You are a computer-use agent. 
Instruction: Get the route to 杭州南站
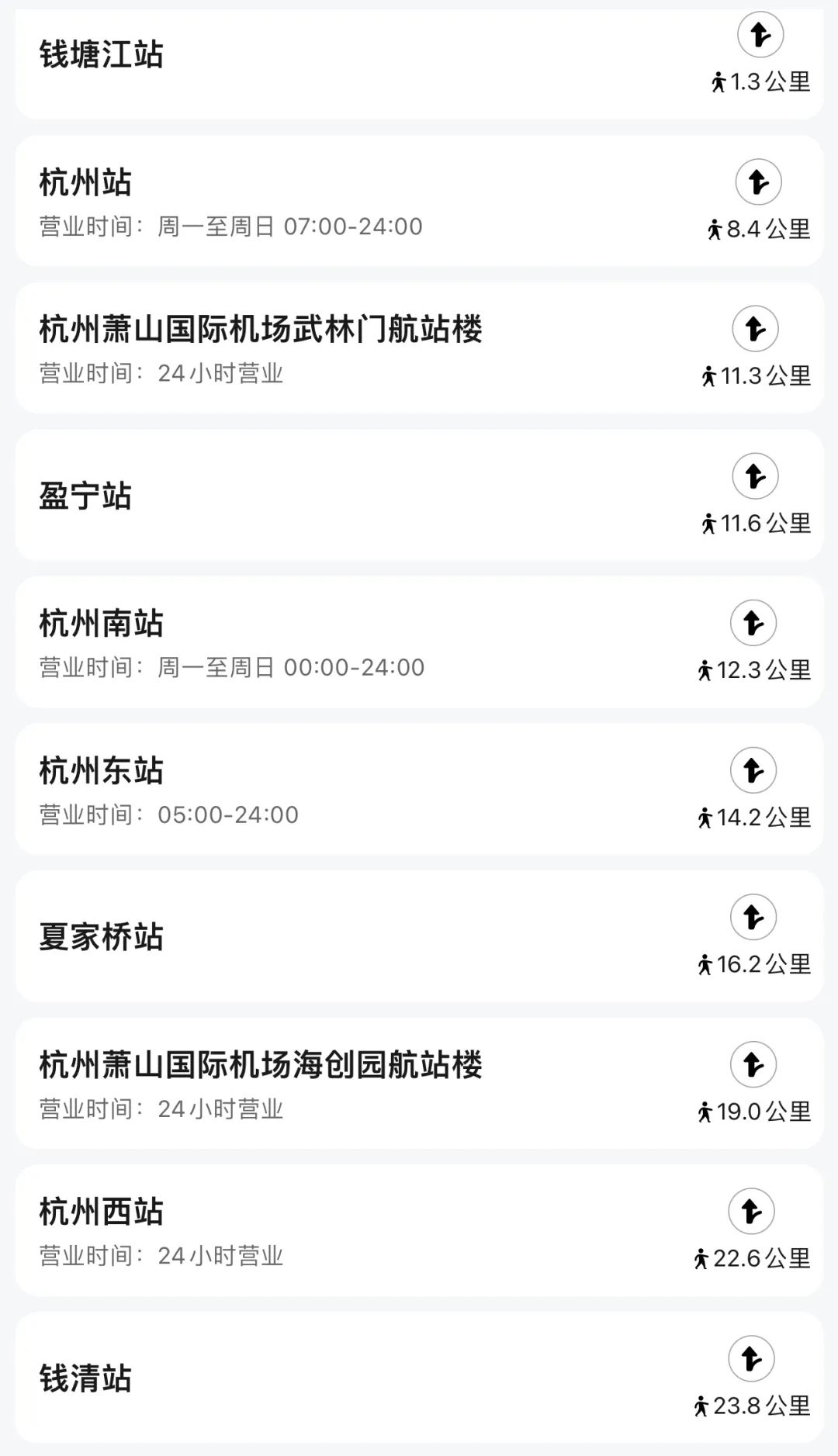(753, 623)
